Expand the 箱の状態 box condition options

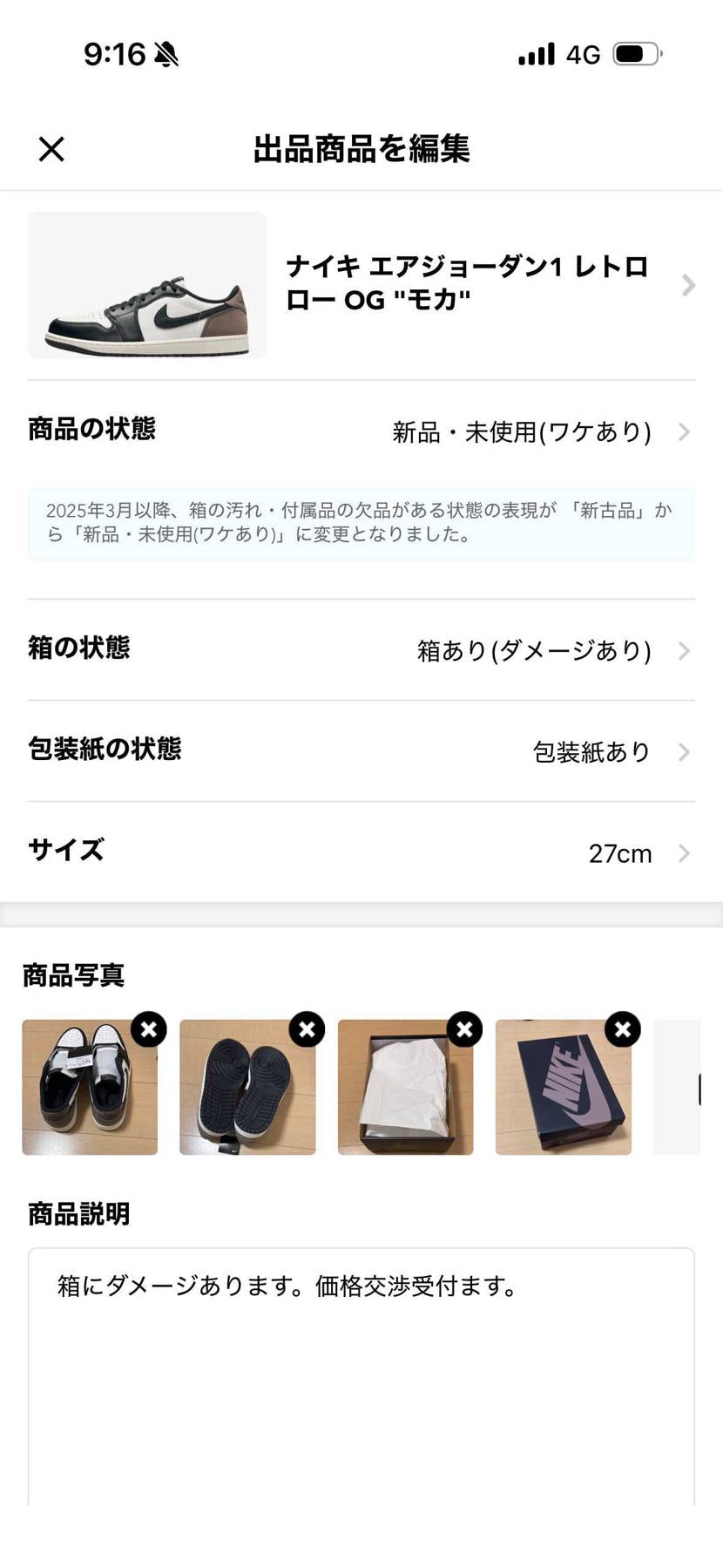click(361, 649)
